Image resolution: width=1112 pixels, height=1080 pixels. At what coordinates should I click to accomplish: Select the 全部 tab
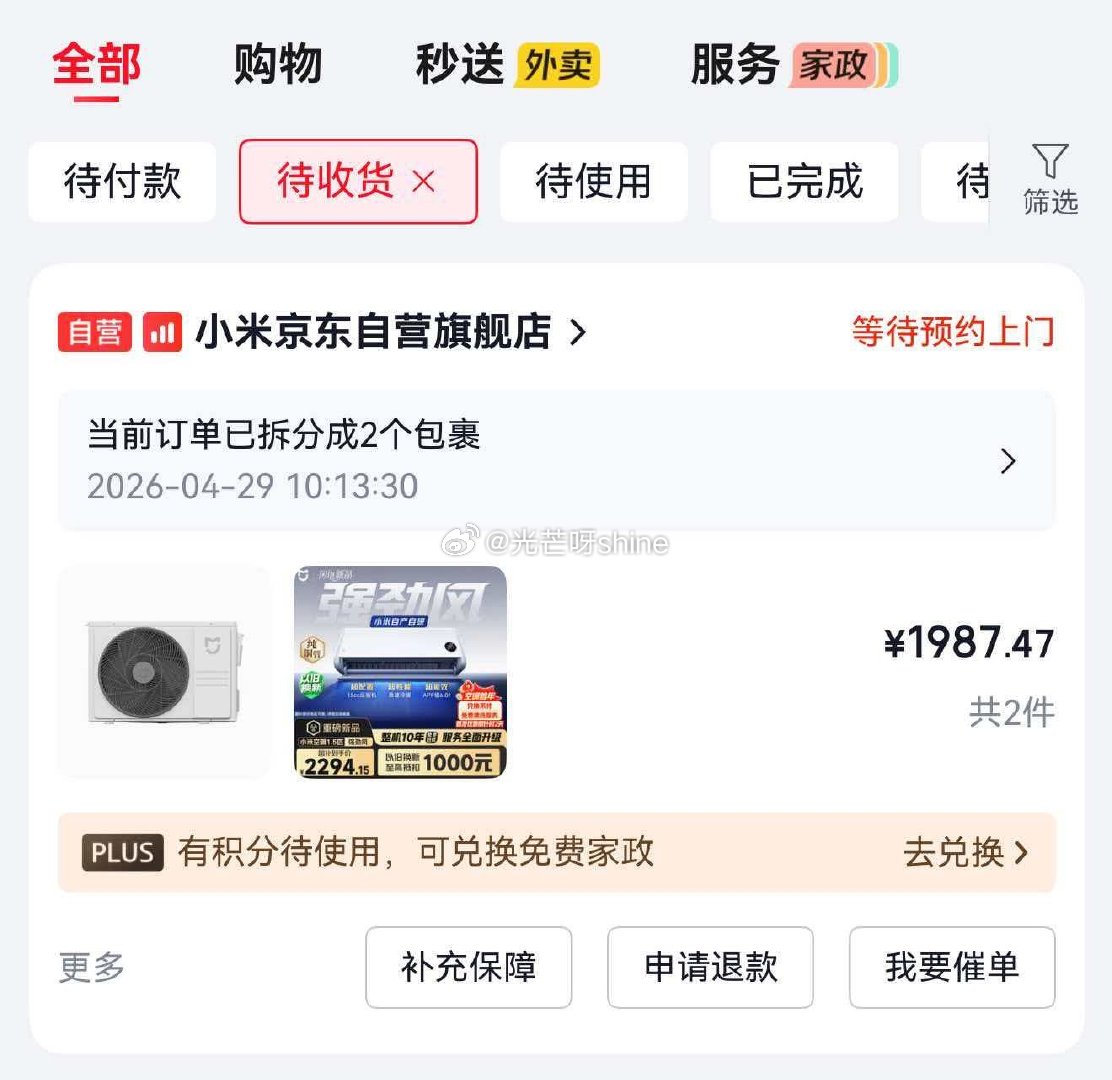(96, 66)
